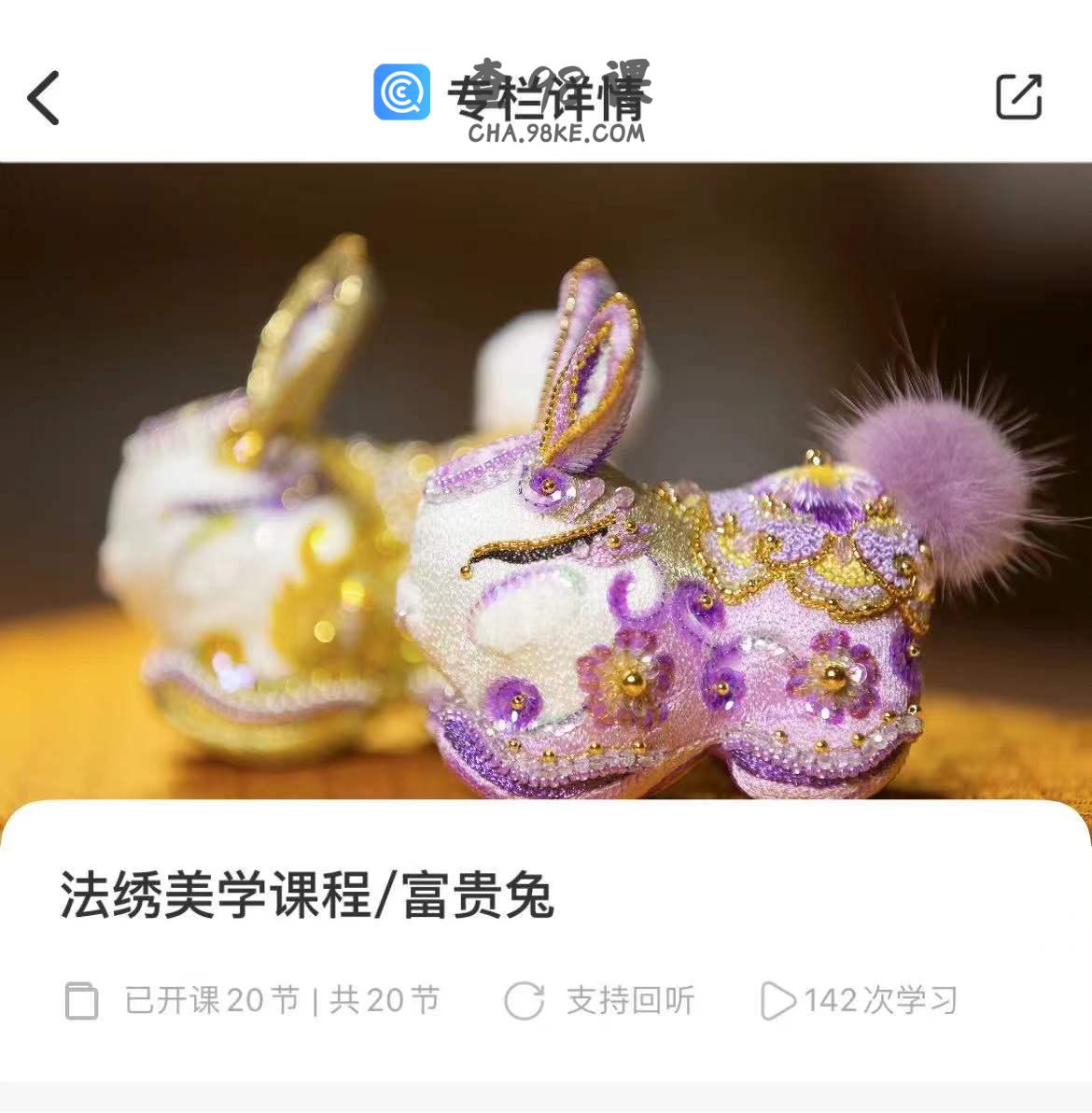Go back using the arrow
The width and height of the screenshot is (1092, 1113).
44,97
